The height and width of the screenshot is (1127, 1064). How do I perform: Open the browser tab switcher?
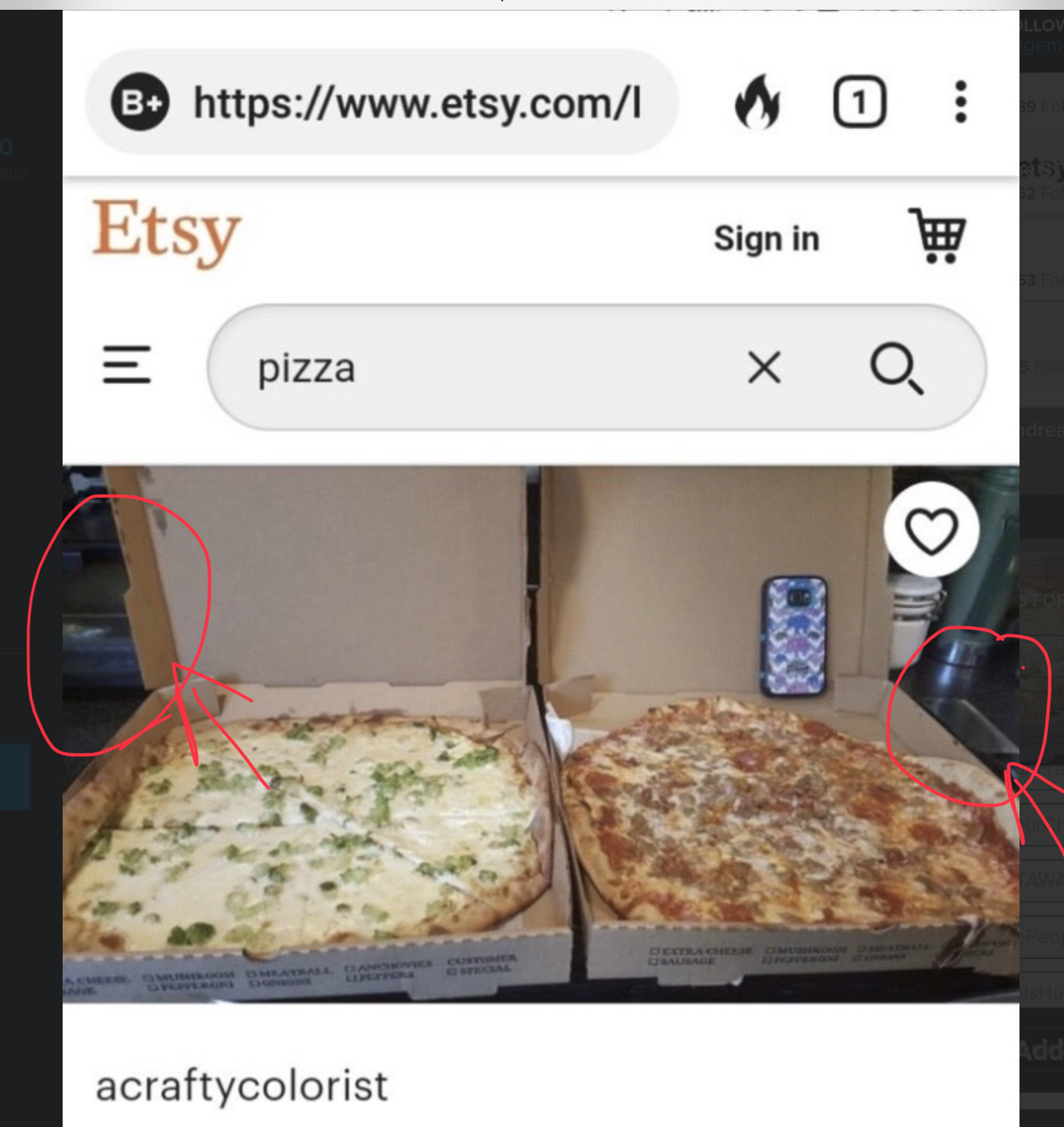860,102
